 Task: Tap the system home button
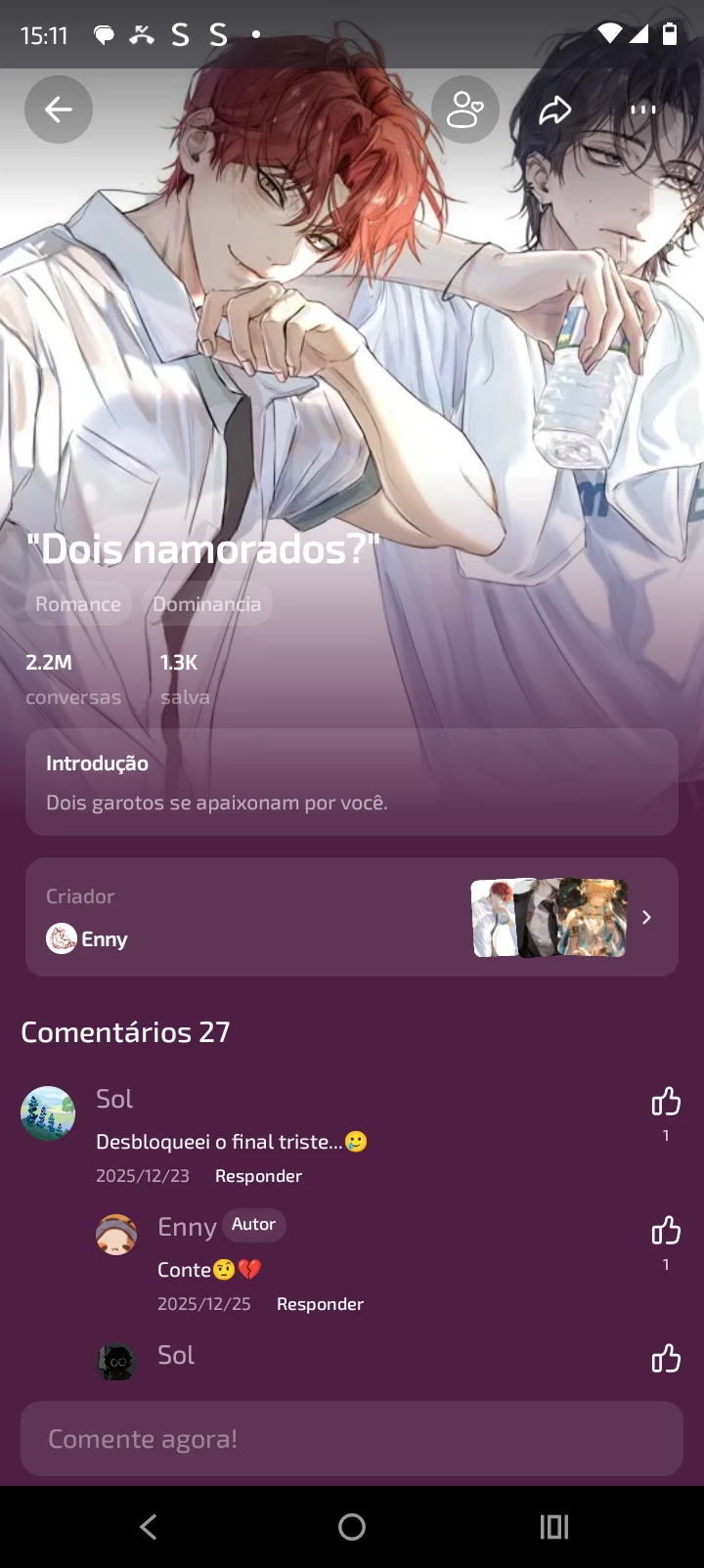tap(352, 1527)
